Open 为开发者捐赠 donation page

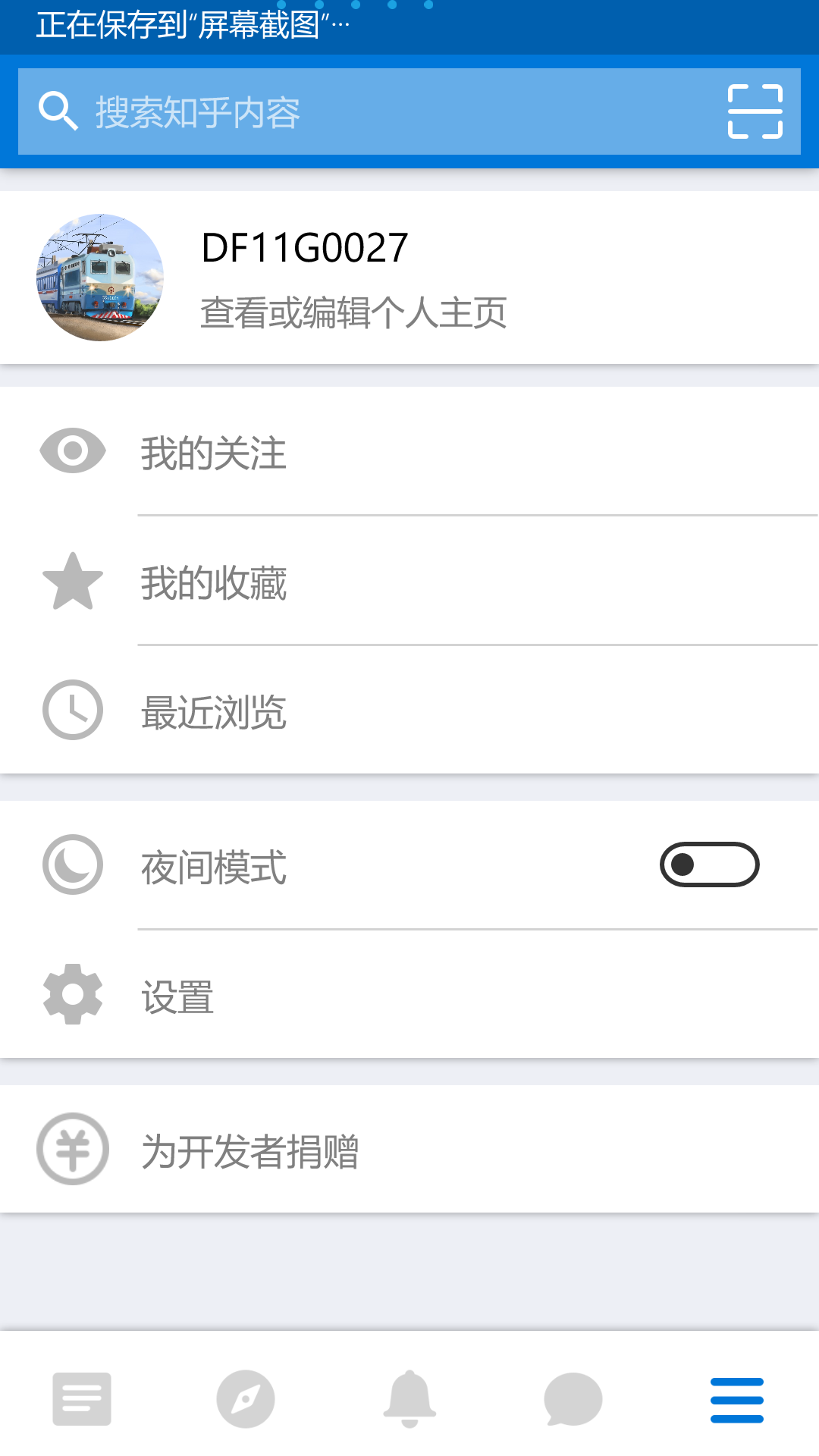coord(409,1150)
